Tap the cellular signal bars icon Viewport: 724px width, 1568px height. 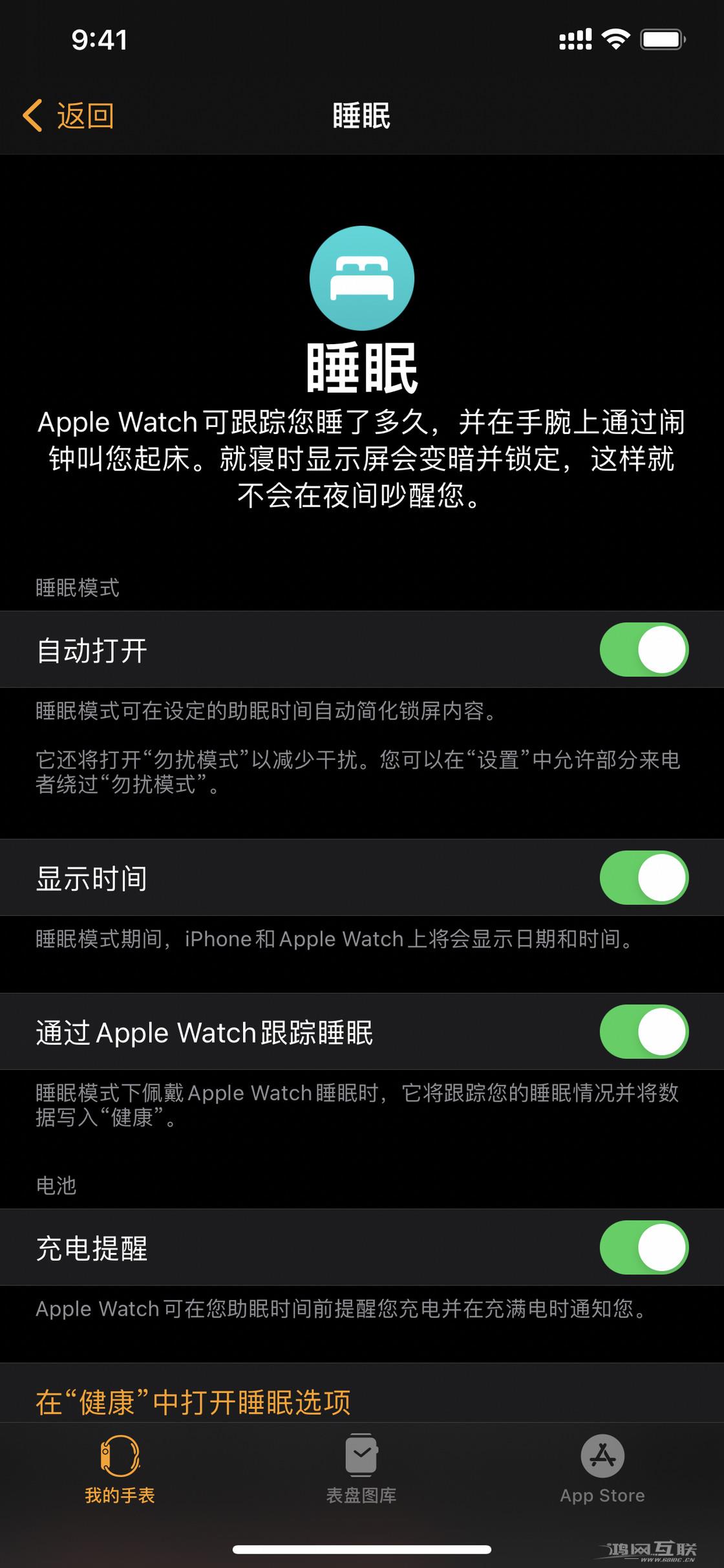pos(575,40)
